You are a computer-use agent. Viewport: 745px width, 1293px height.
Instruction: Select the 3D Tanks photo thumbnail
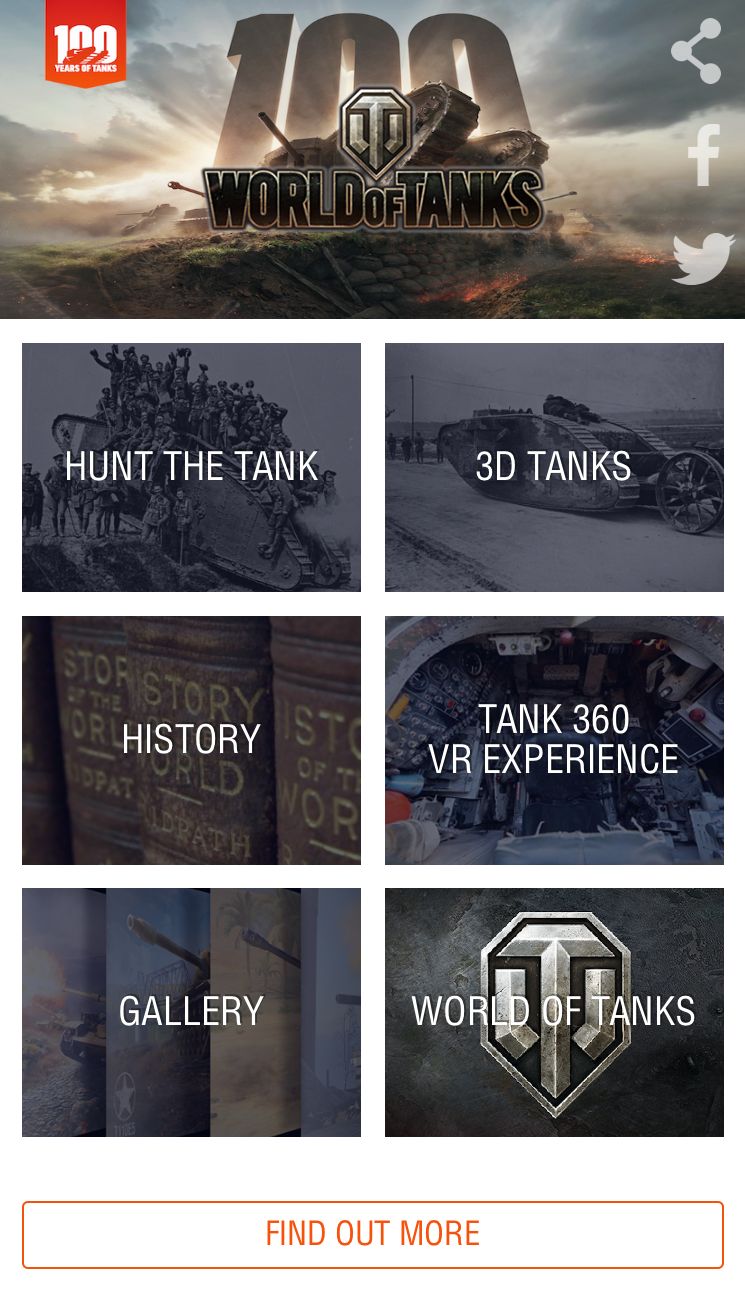point(555,400)
